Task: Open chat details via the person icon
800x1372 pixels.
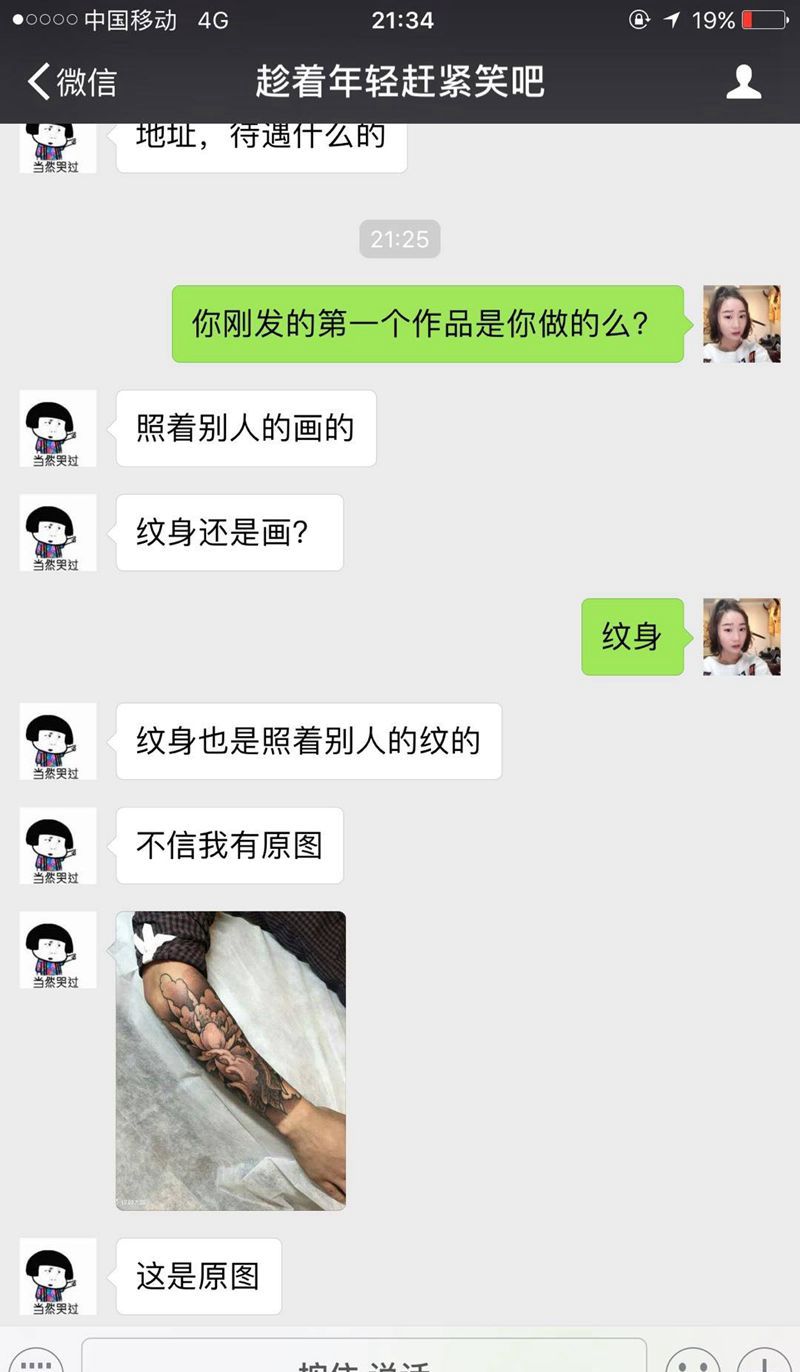Action: (743, 82)
